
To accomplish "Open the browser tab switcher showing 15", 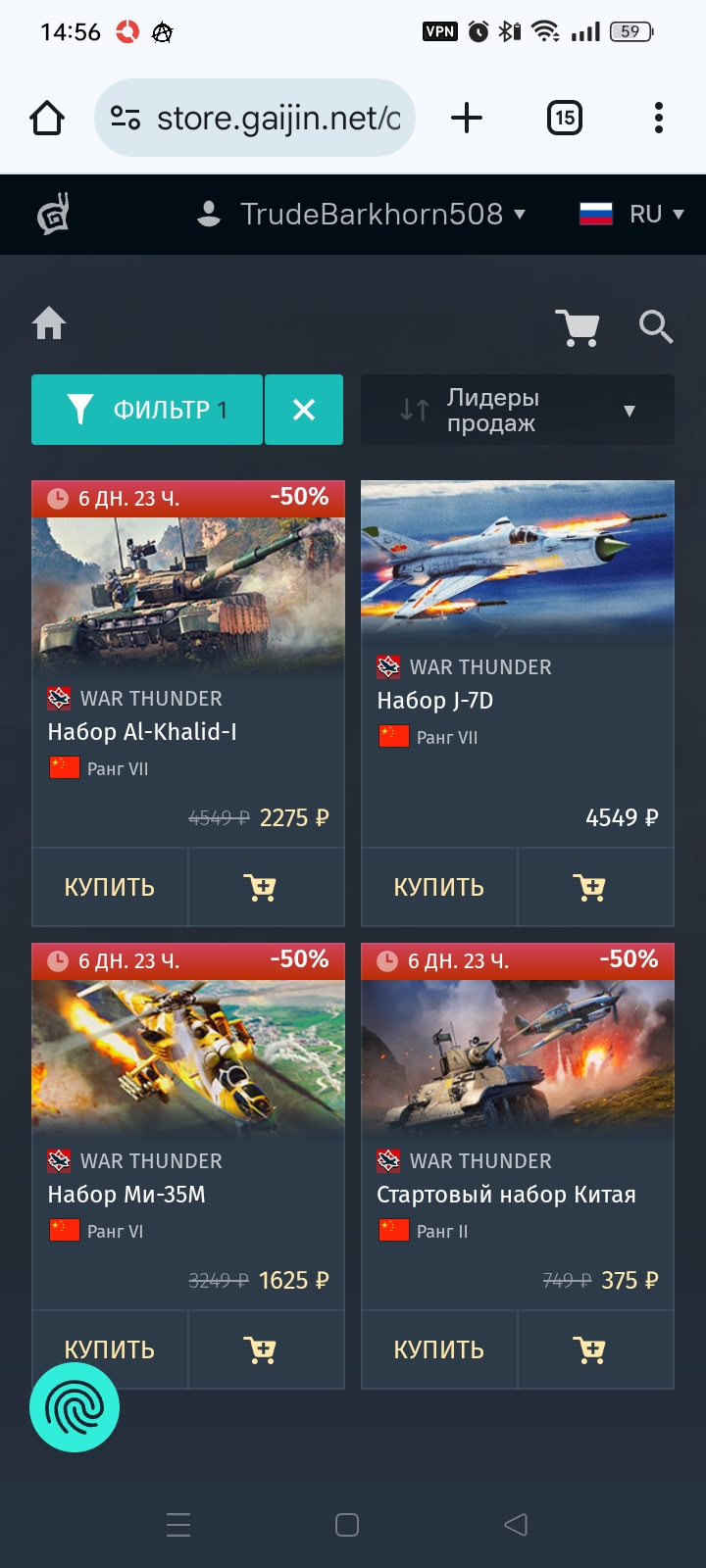I will tap(565, 118).
